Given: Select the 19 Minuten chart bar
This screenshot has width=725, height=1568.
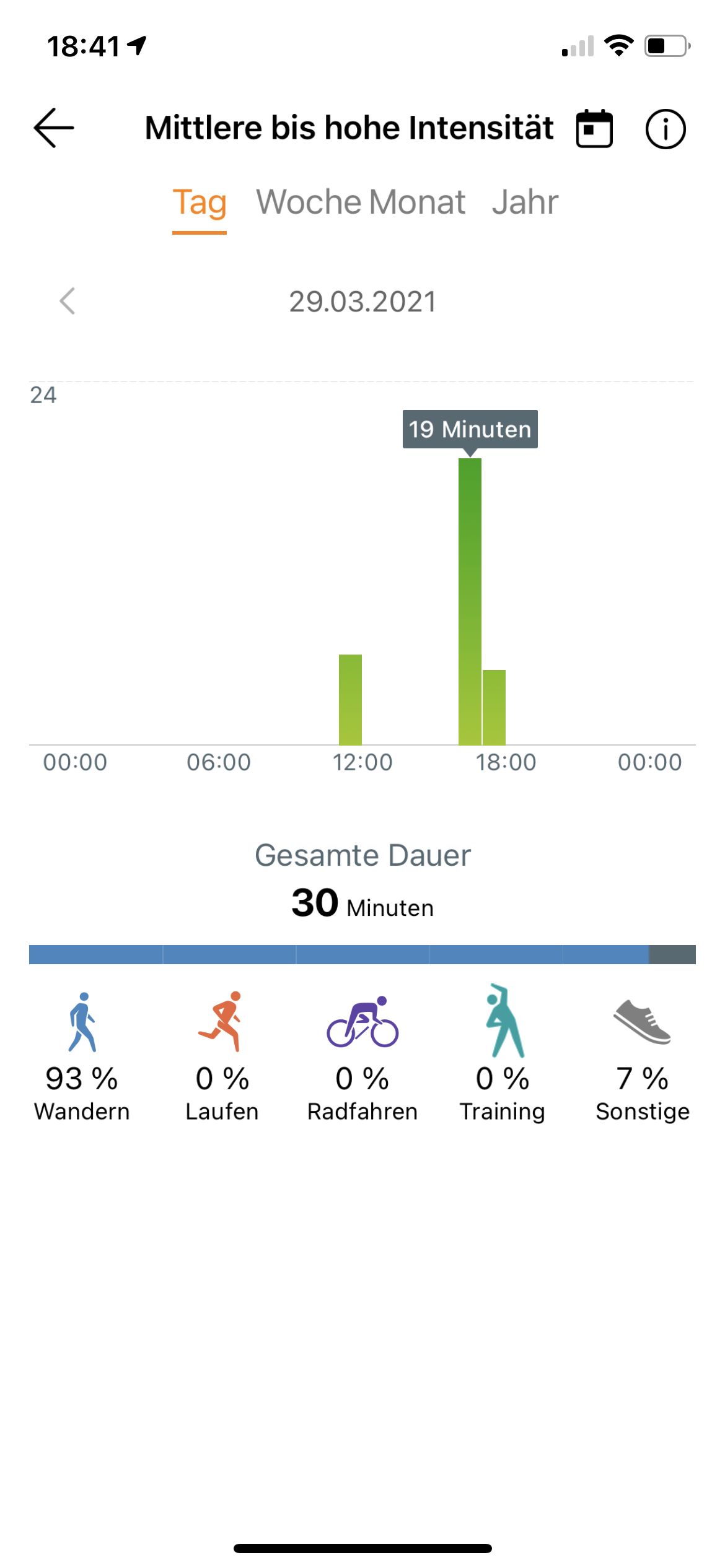Looking at the screenshot, I should click(x=470, y=601).
